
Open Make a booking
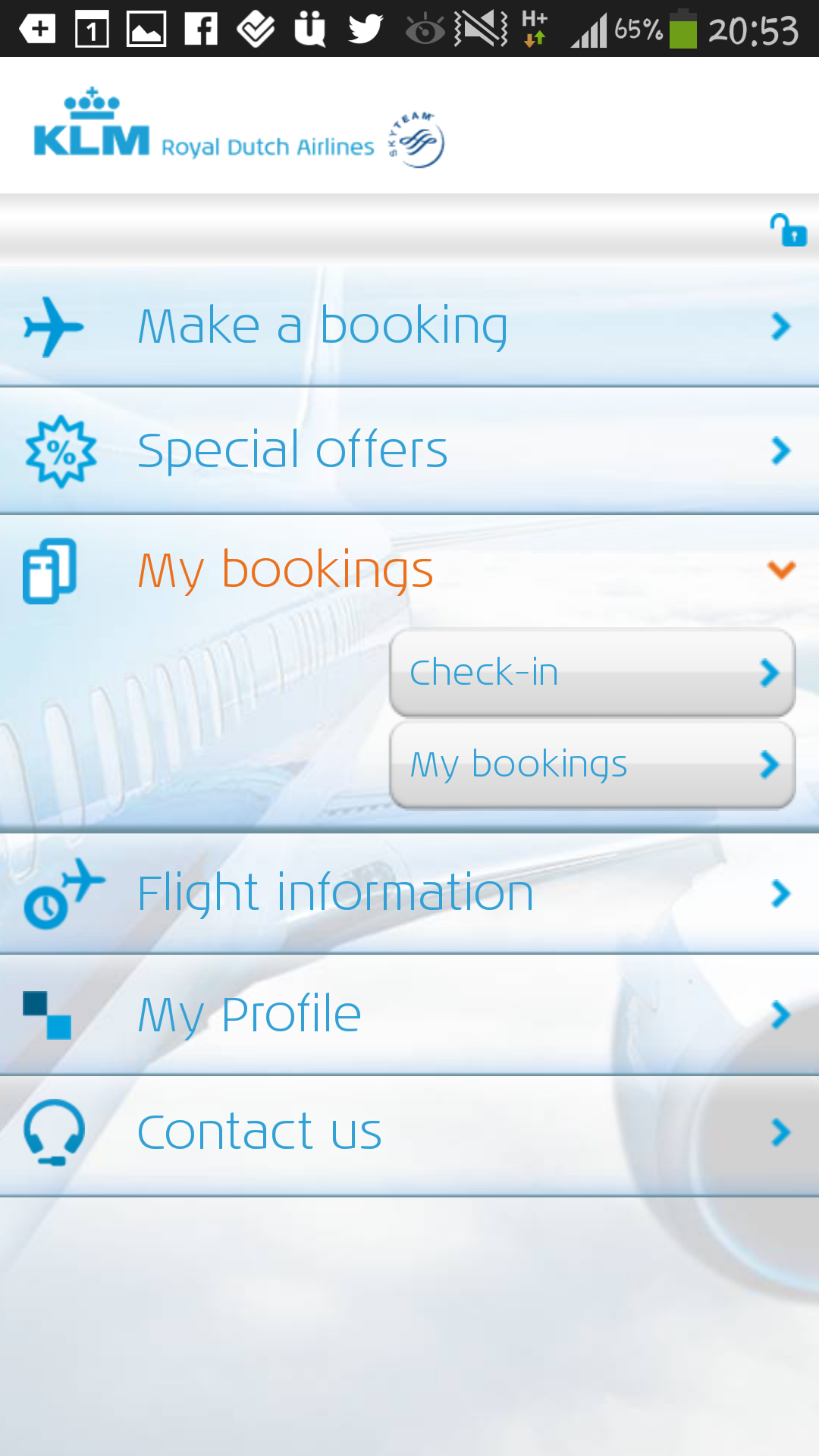point(409,326)
